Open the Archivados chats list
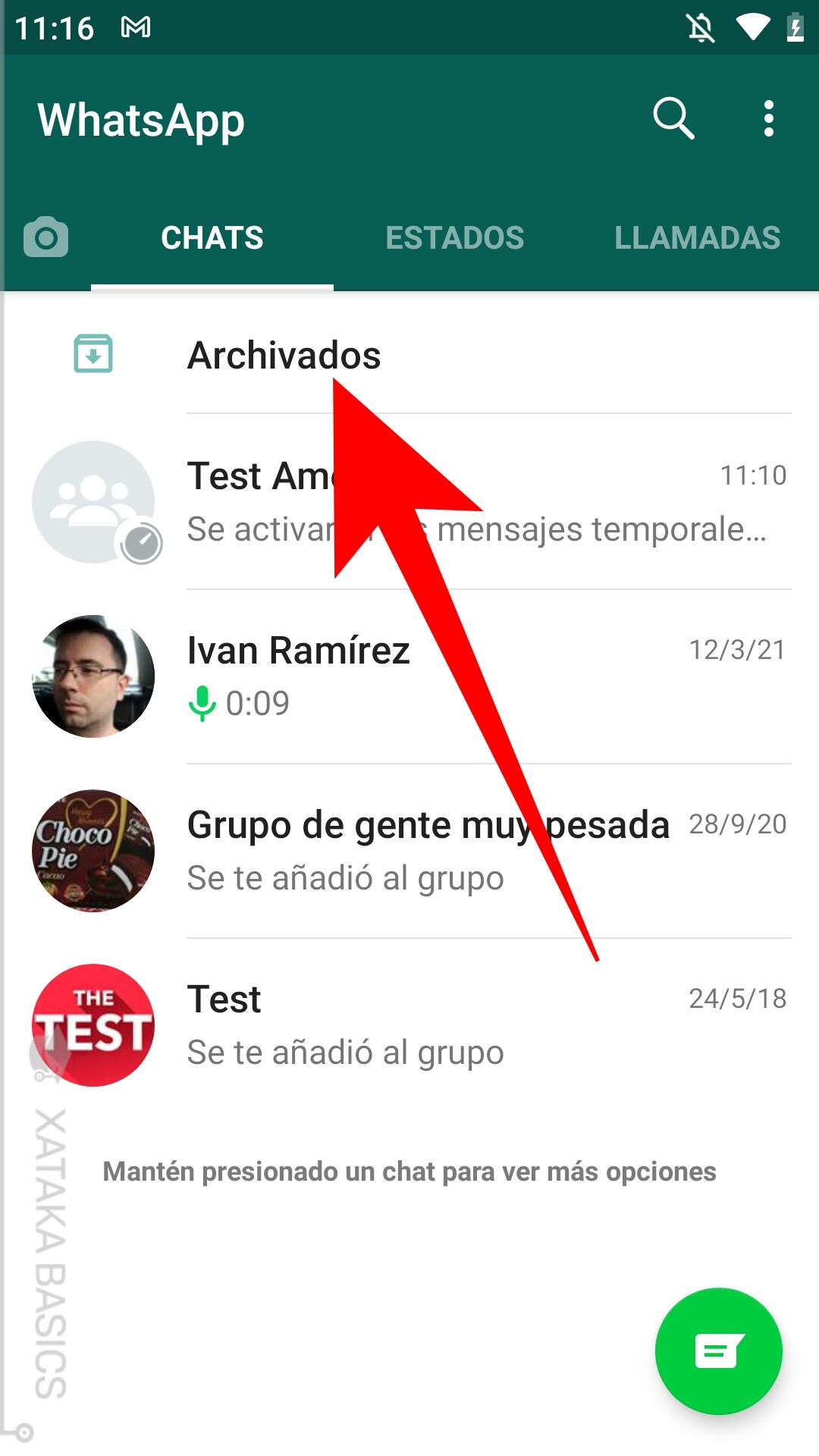 286,354
